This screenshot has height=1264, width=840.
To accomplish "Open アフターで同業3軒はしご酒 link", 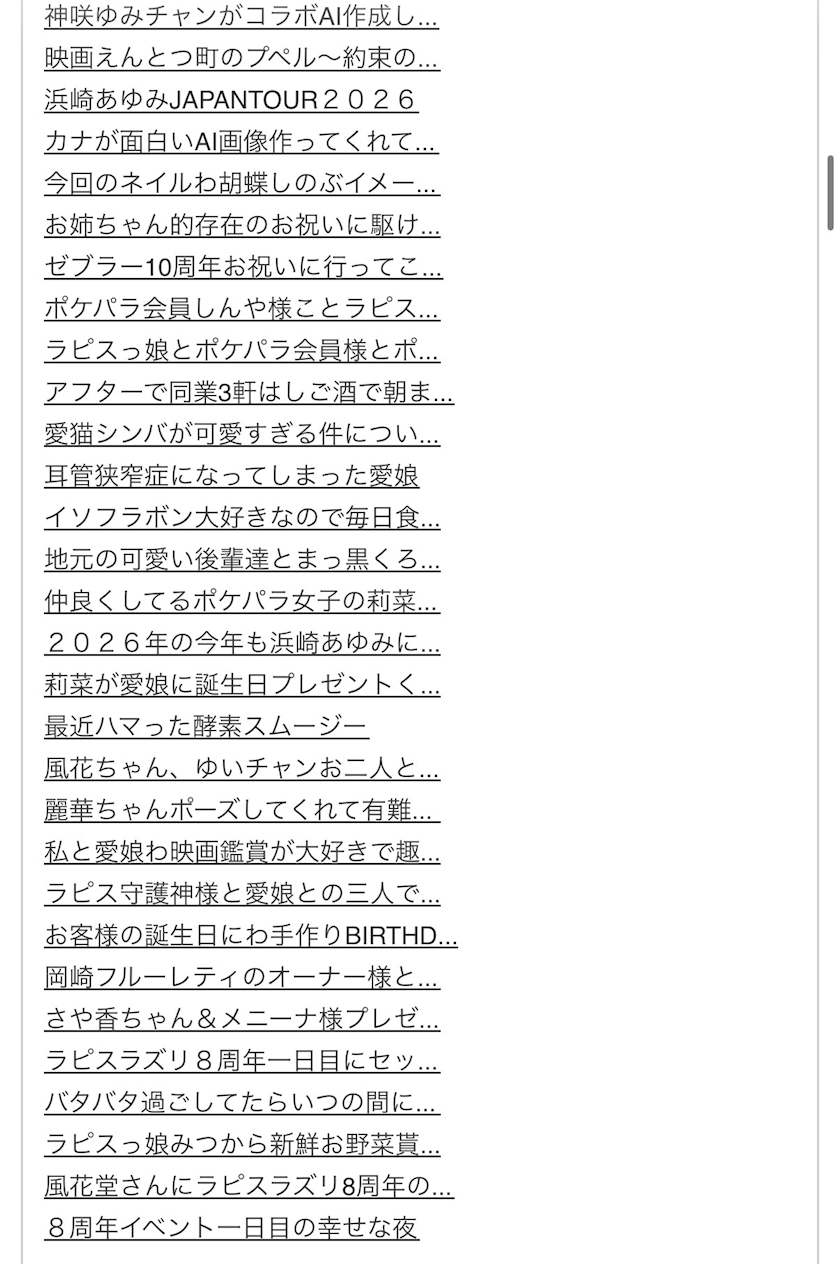I will coord(249,392).
